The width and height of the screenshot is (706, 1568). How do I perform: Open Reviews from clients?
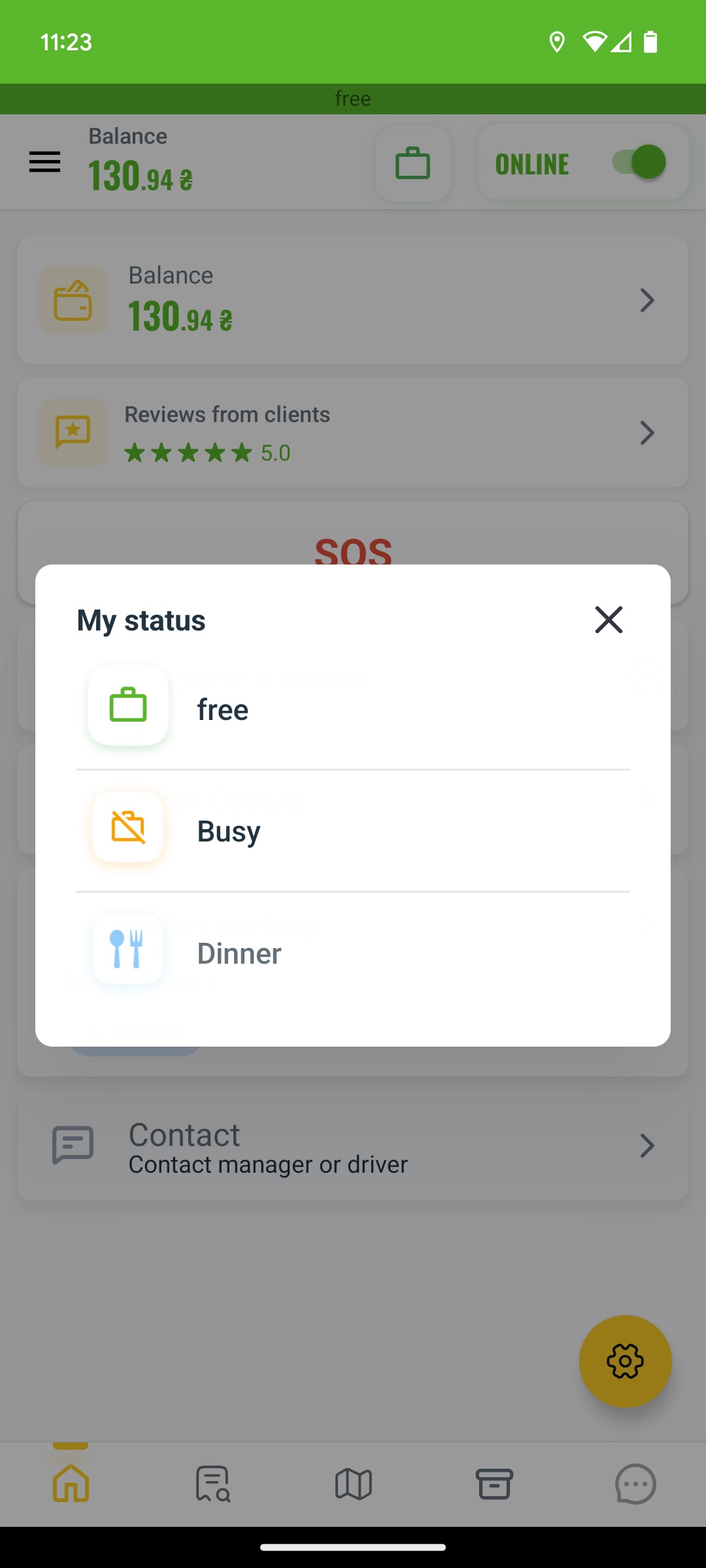click(x=353, y=433)
